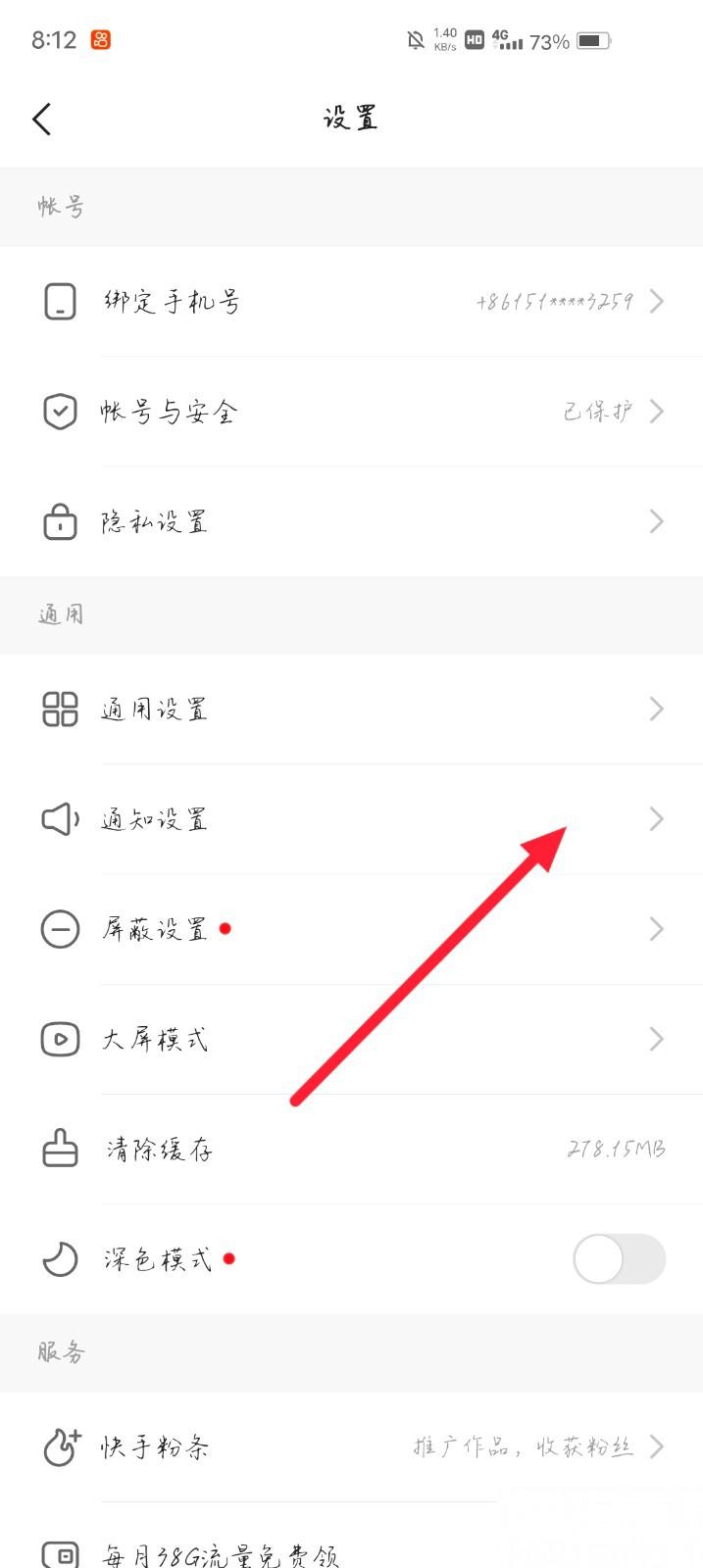Toggle the 深色模式 switch on
Screen dimensions: 703x1568
click(x=619, y=1259)
